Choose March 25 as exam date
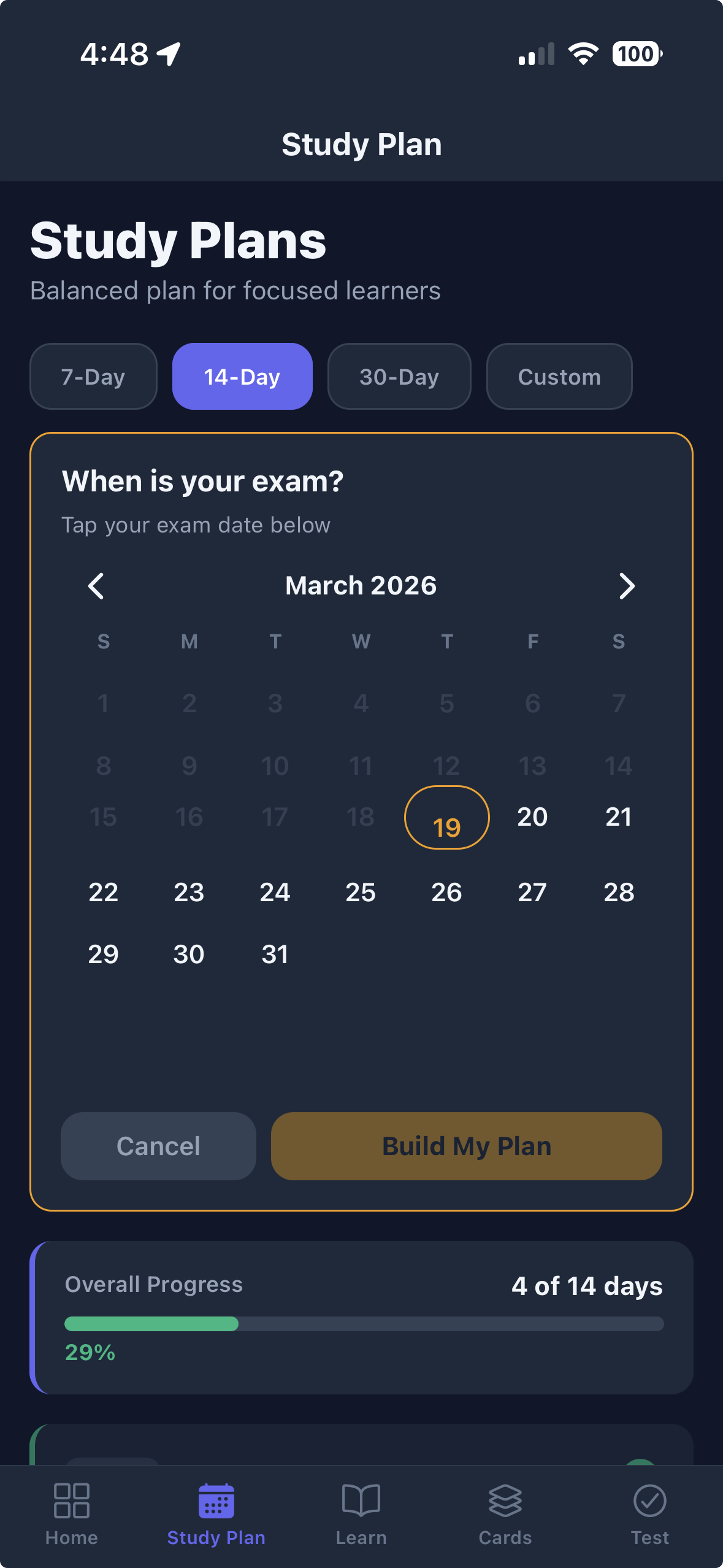This screenshot has height=1568, width=723. [361, 893]
